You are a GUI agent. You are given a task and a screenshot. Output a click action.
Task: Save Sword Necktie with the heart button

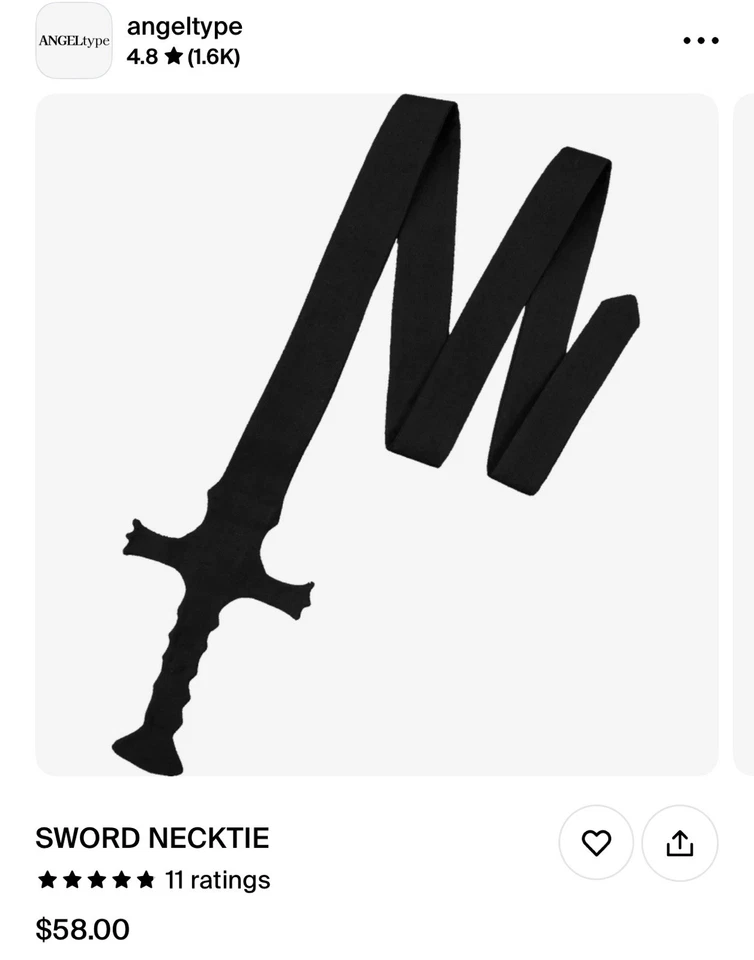[x=596, y=843]
